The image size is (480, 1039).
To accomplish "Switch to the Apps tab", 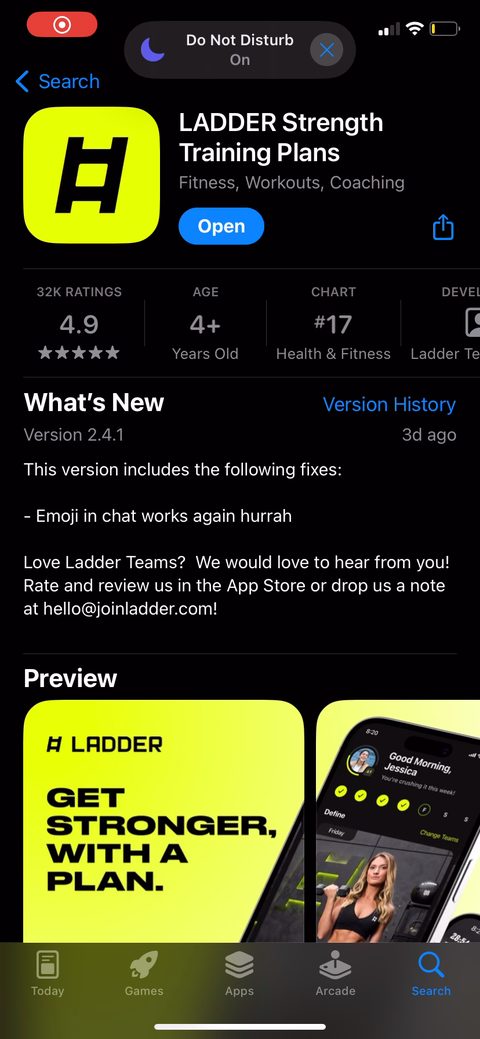I will pos(239,973).
